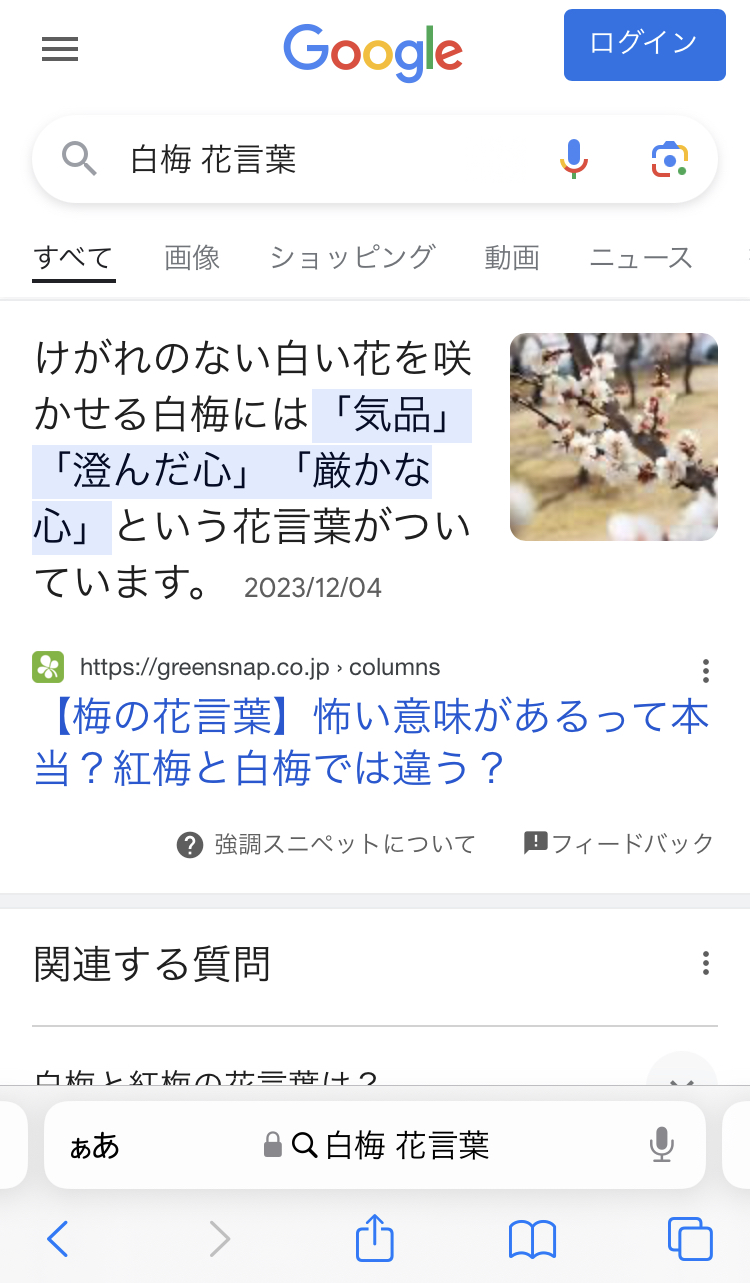Open Safari's ぁあ page settings
The height and width of the screenshot is (1283, 750).
click(94, 1146)
